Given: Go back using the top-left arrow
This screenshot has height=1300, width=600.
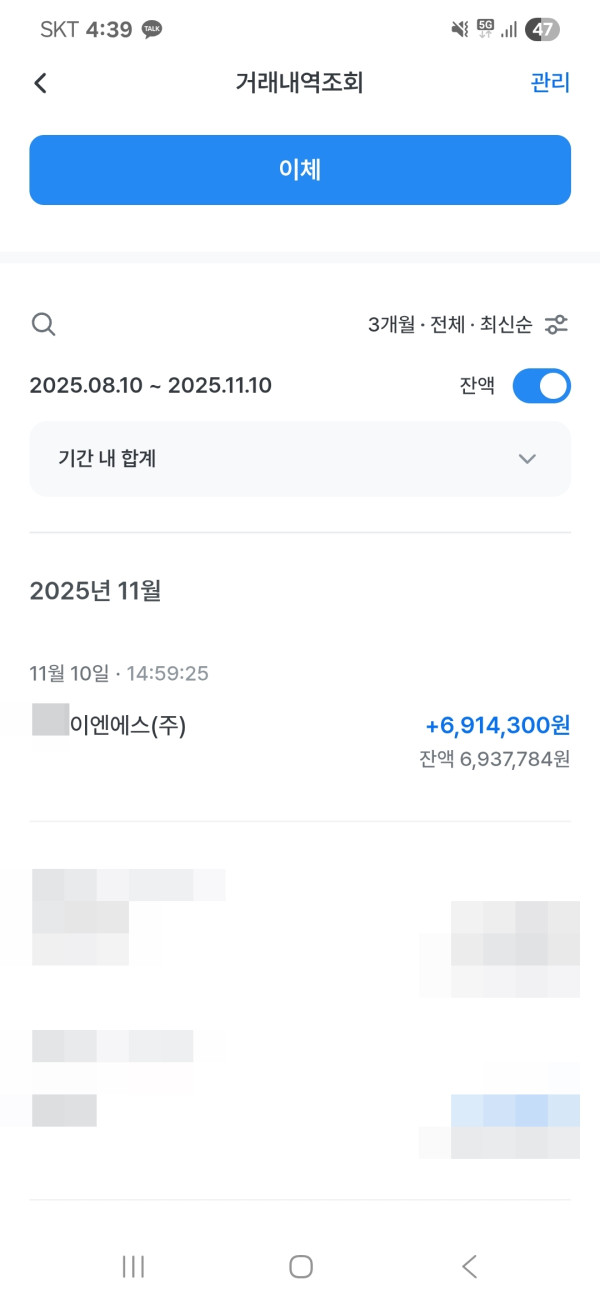Looking at the screenshot, I should tap(41, 83).
